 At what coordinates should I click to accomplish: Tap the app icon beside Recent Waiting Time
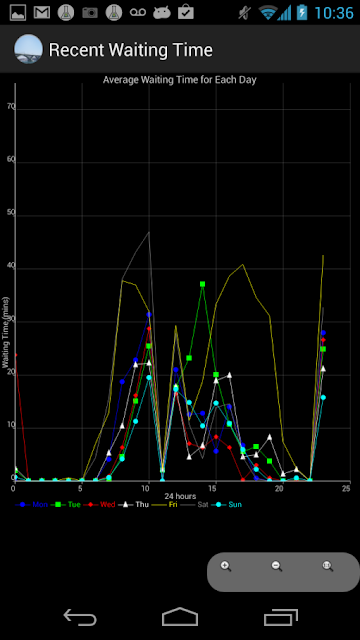(29, 49)
